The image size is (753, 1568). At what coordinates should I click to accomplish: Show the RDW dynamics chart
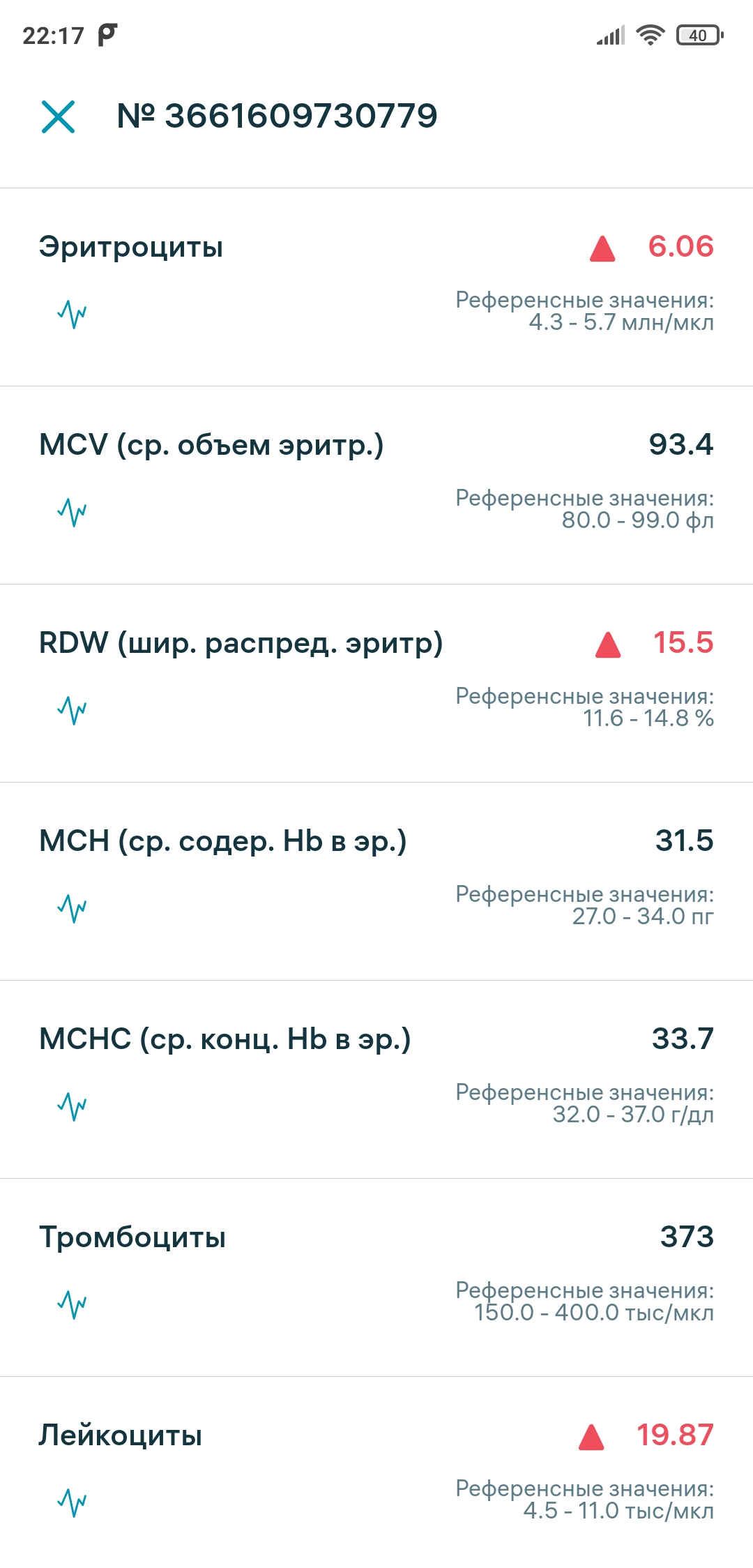[72, 711]
